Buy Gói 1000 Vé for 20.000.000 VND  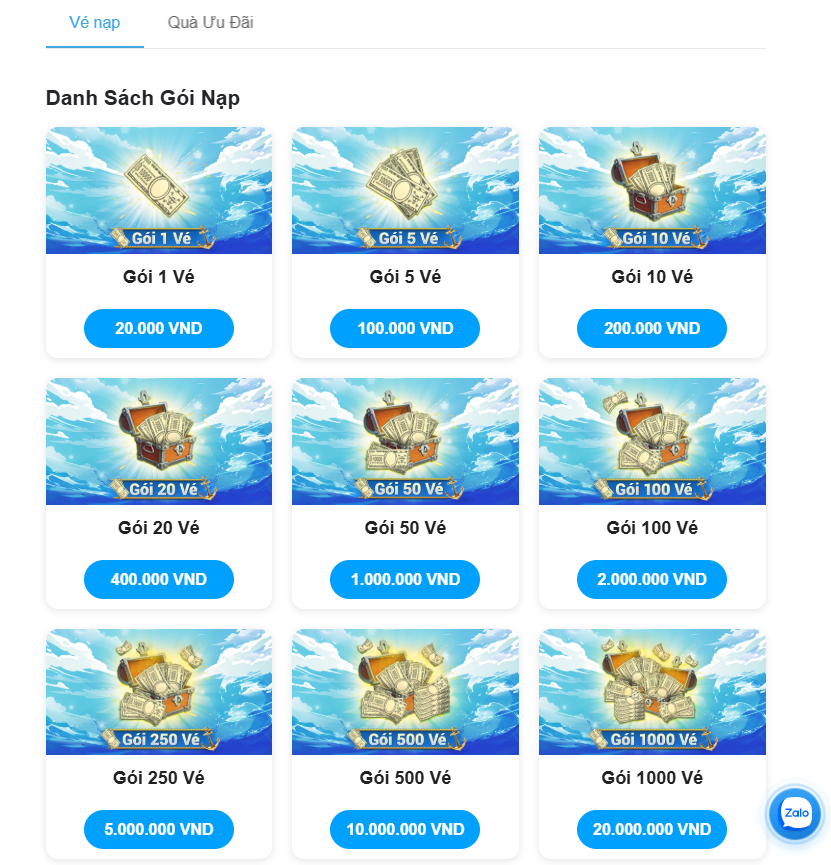click(x=652, y=829)
